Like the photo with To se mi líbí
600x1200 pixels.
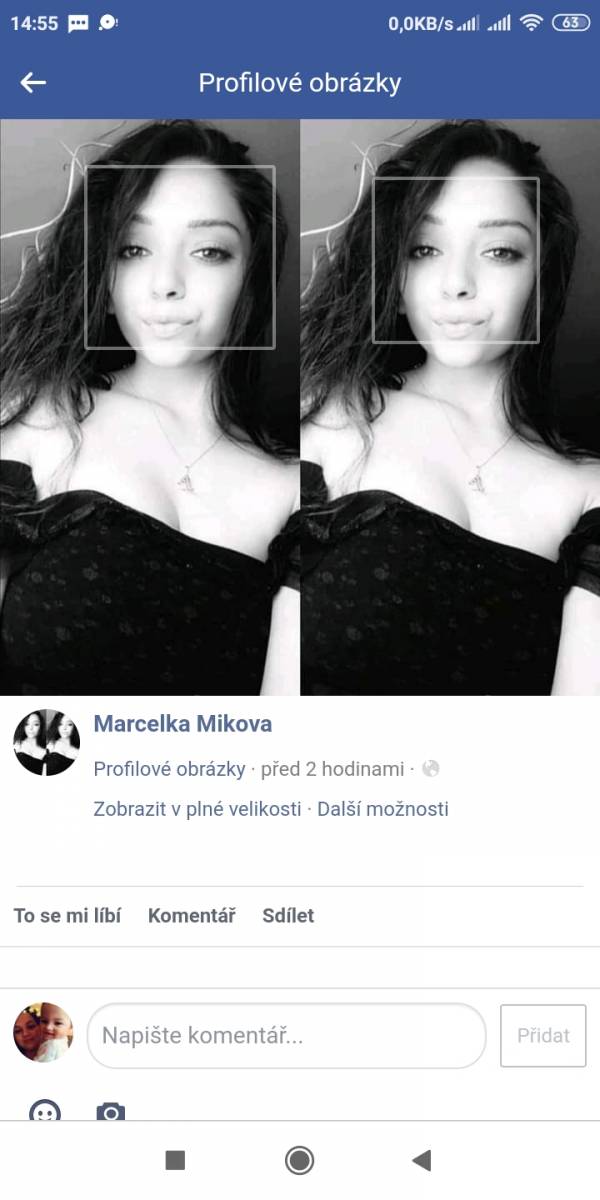coord(67,915)
